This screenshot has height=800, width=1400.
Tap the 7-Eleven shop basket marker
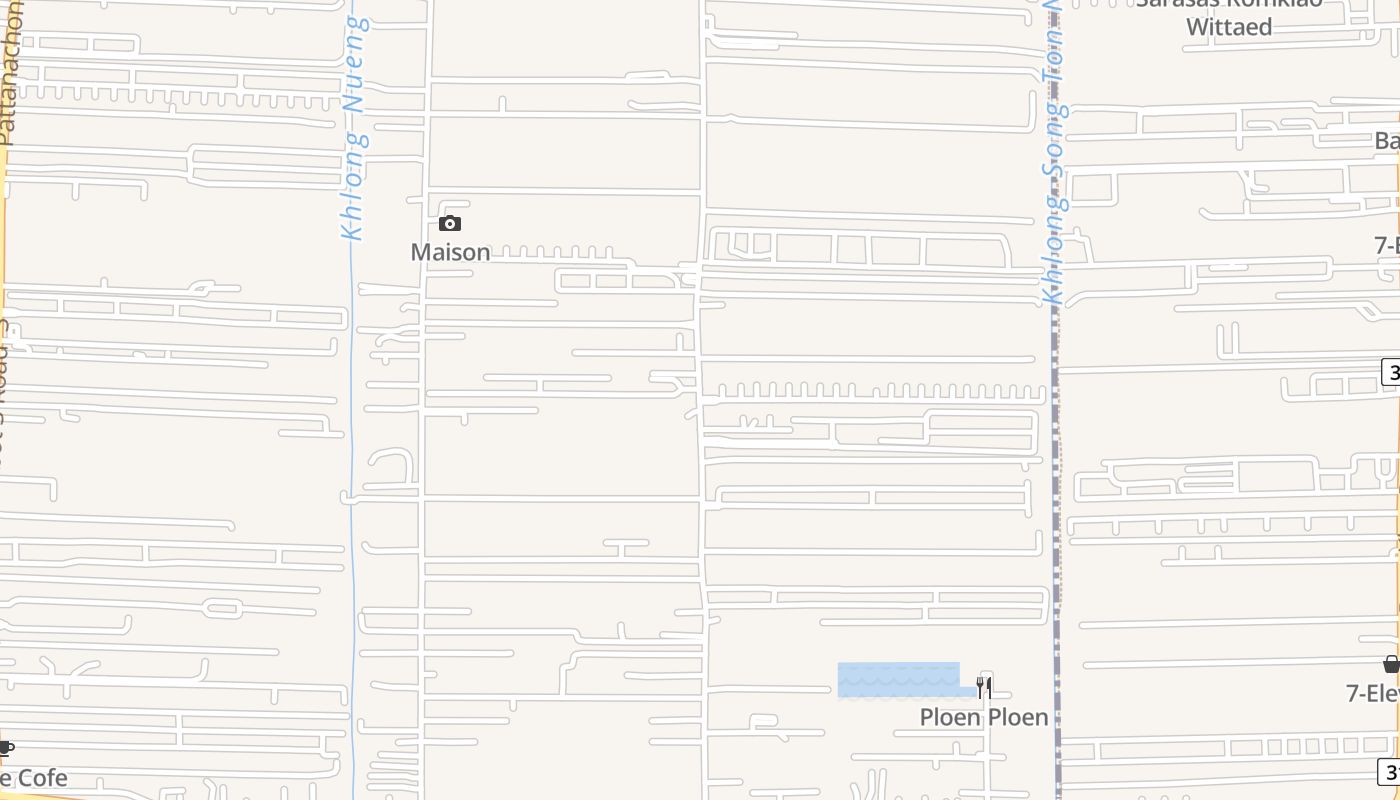point(1390,664)
